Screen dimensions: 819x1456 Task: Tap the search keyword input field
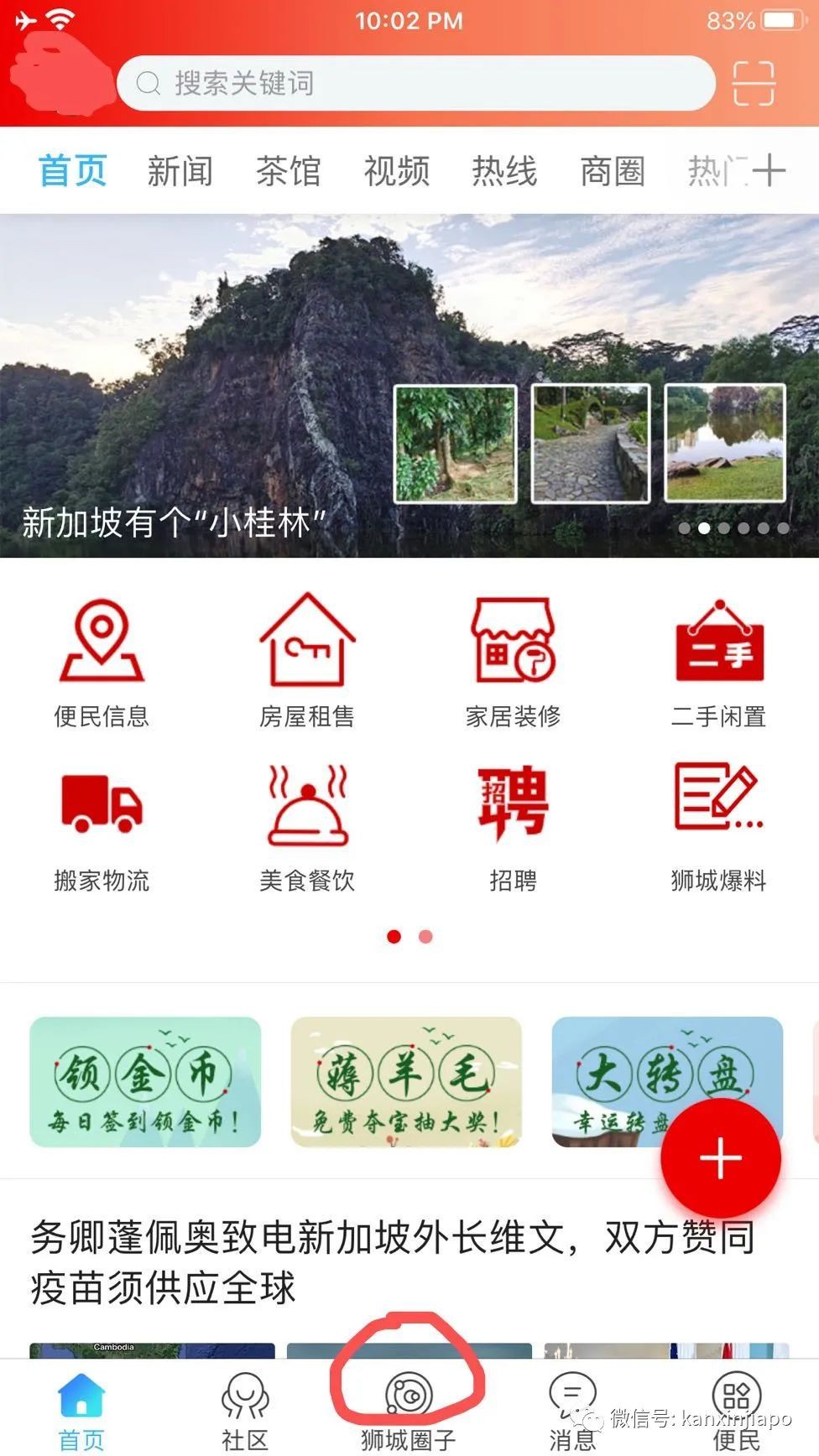click(415, 83)
